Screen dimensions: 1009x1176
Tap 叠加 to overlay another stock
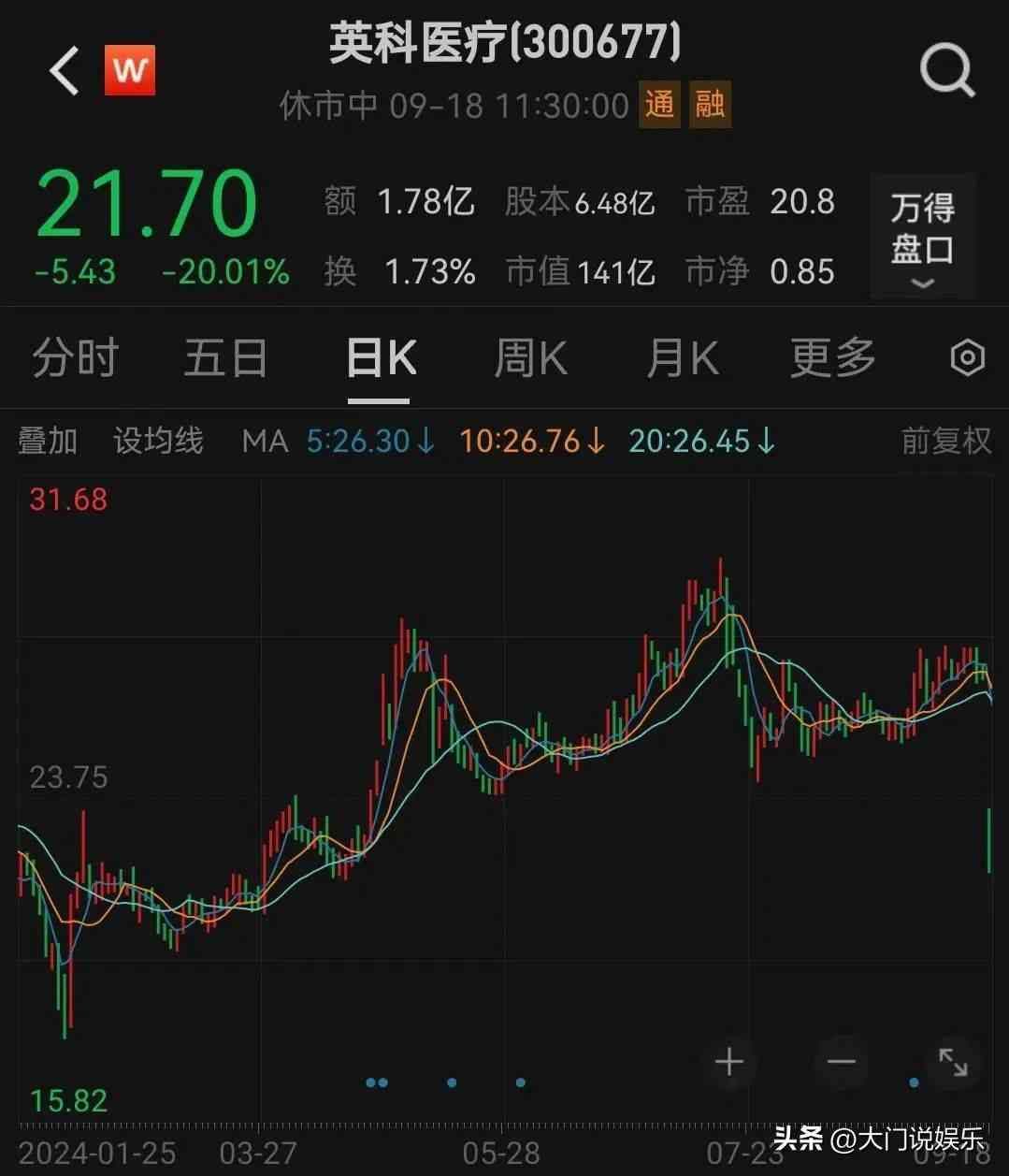(x=48, y=441)
